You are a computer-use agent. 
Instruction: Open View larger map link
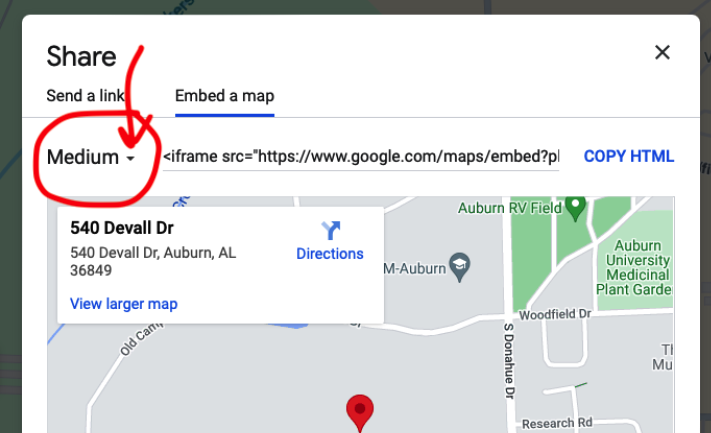[x=124, y=303]
